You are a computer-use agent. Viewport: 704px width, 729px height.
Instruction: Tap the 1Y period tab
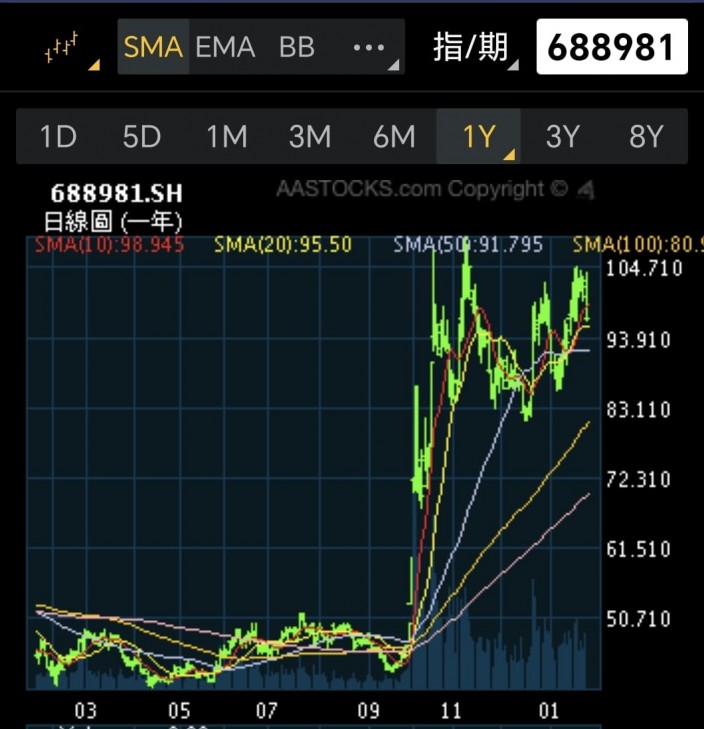(478, 136)
